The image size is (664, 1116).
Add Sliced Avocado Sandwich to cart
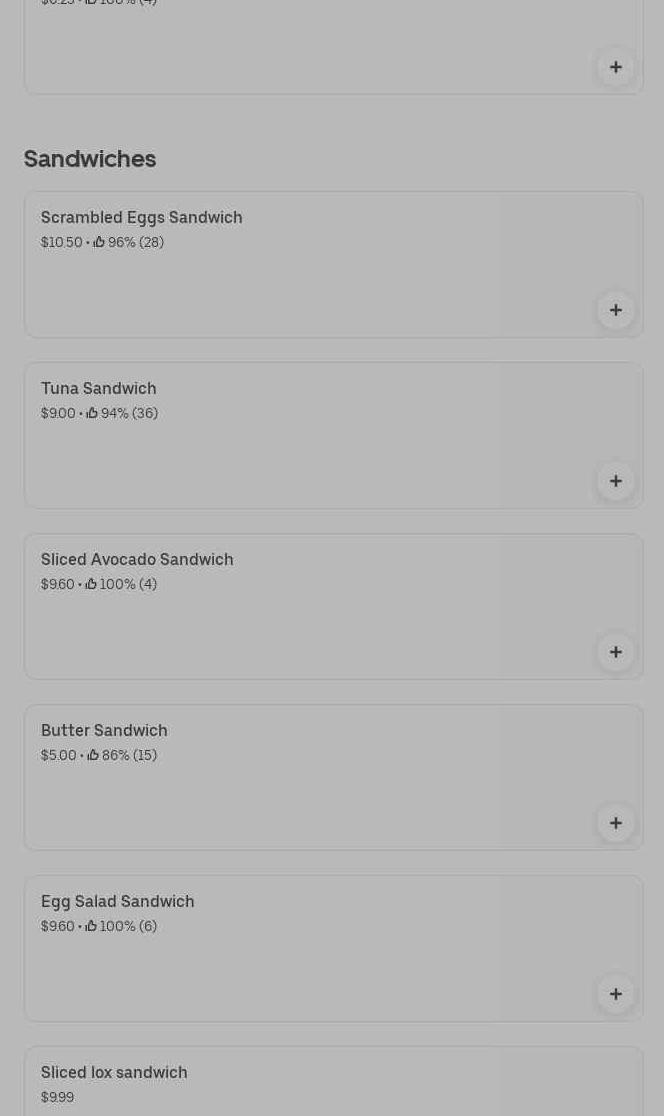pyautogui.click(x=615, y=652)
